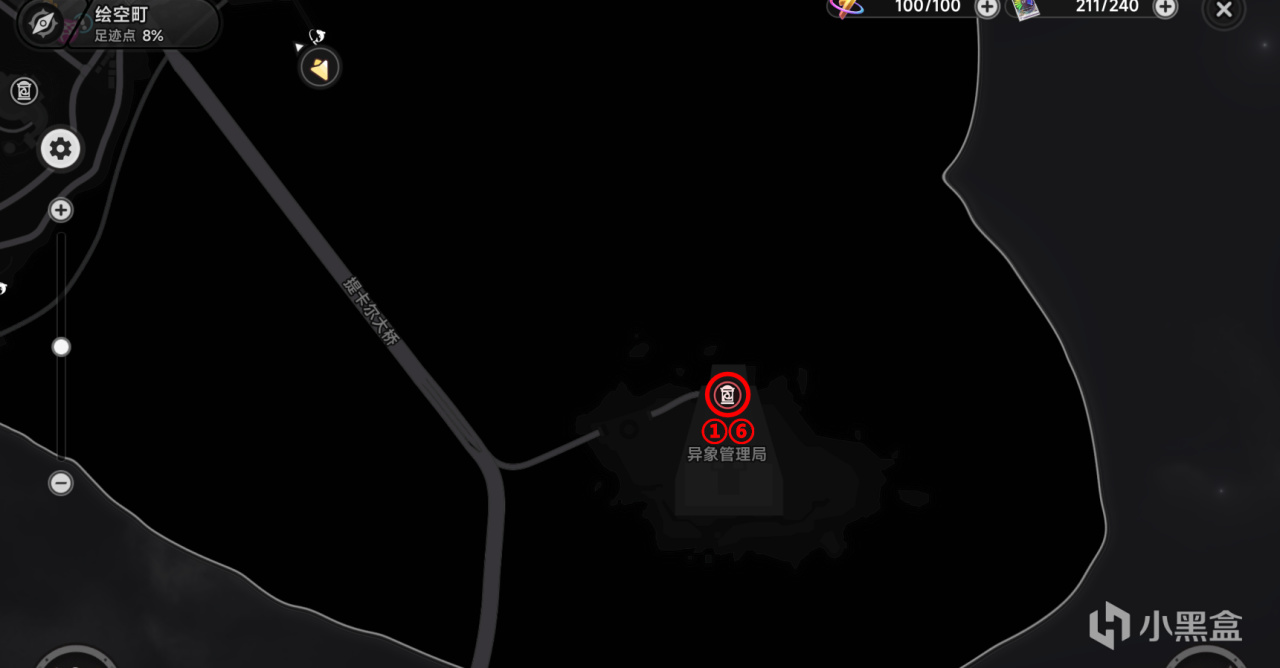Tap the zoom slider handle
The width and height of the screenshot is (1280, 668).
coord(61,347)
